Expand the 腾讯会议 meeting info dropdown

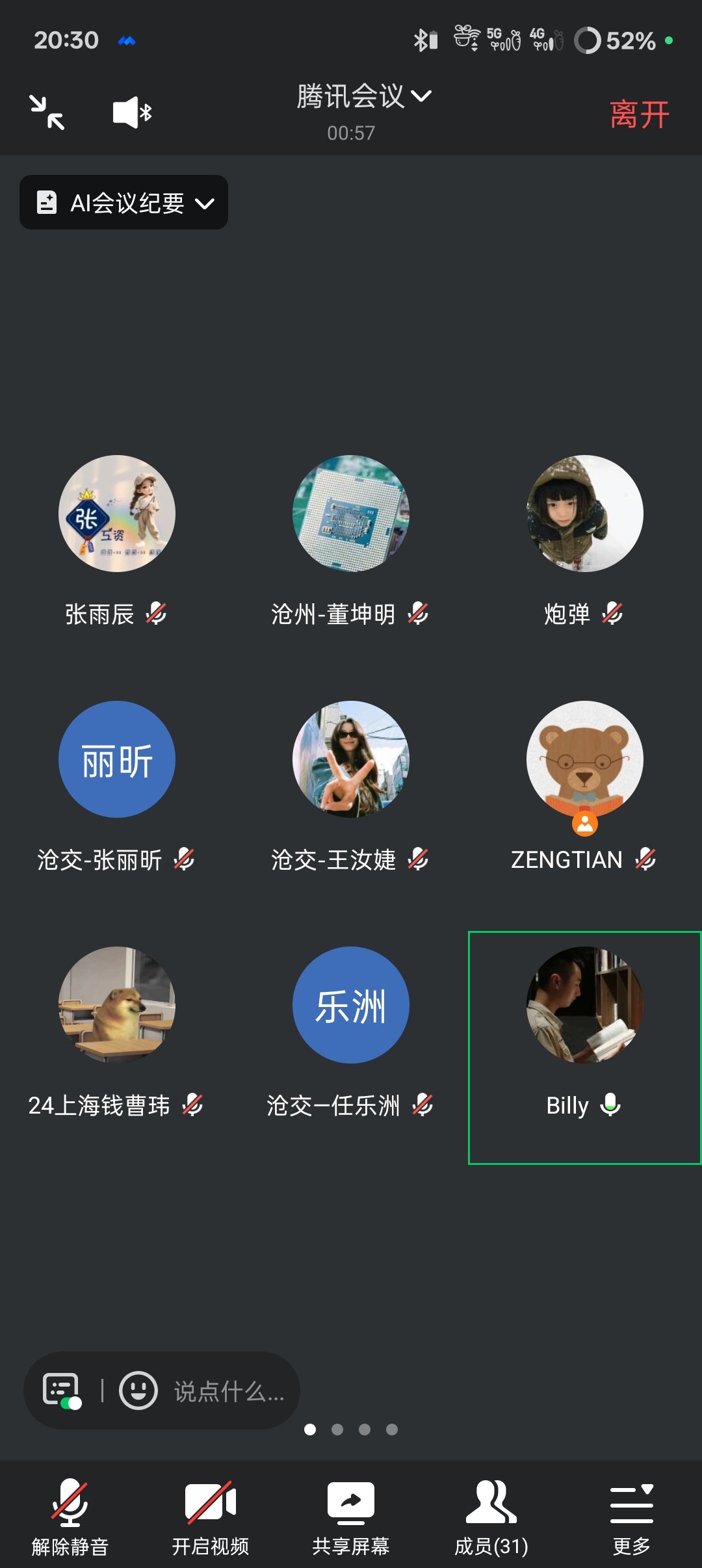click(363, 96)
